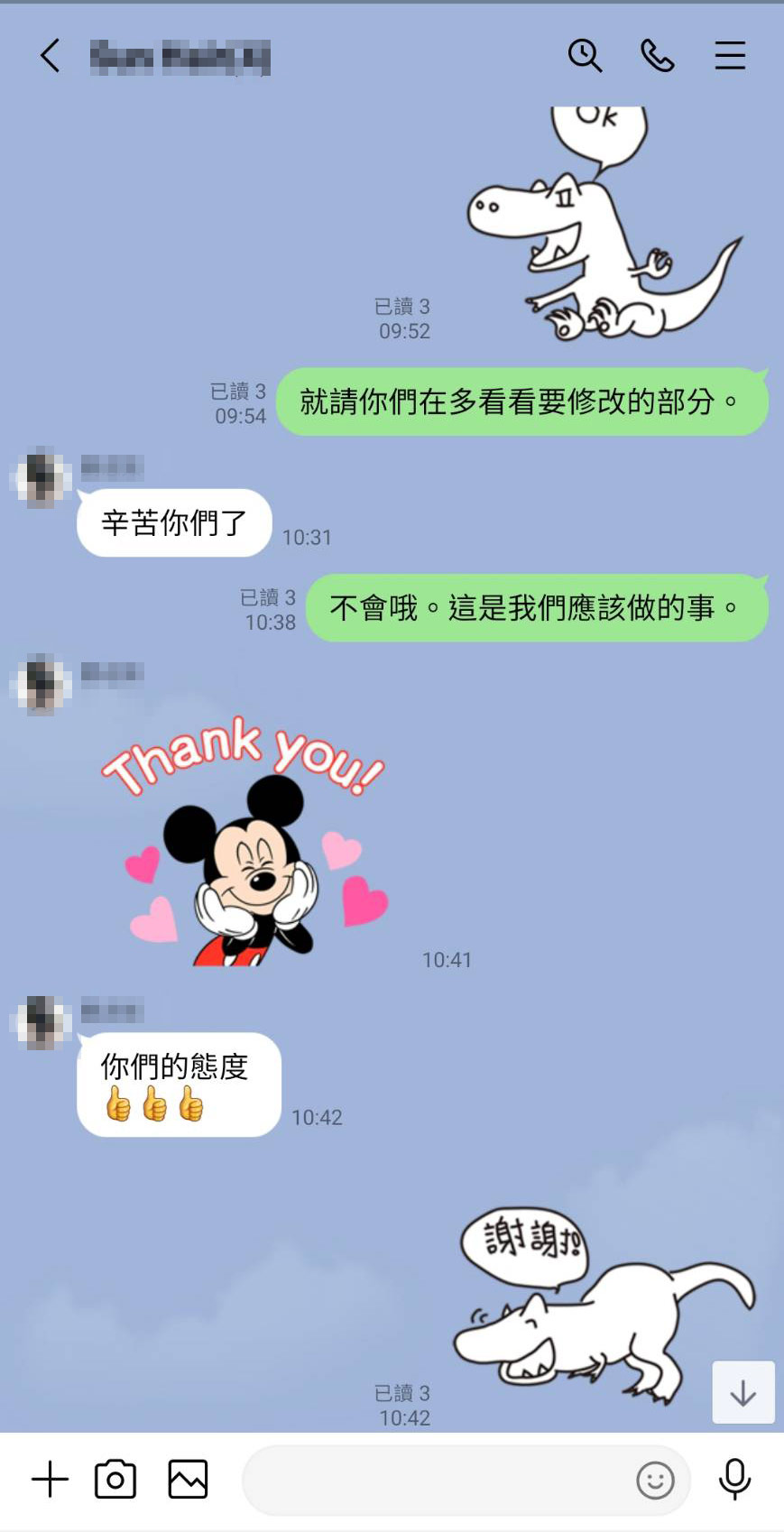This screenshot has height=1532, width=784.
Task: Record a voice message with the microphone
Action: 734,1480
